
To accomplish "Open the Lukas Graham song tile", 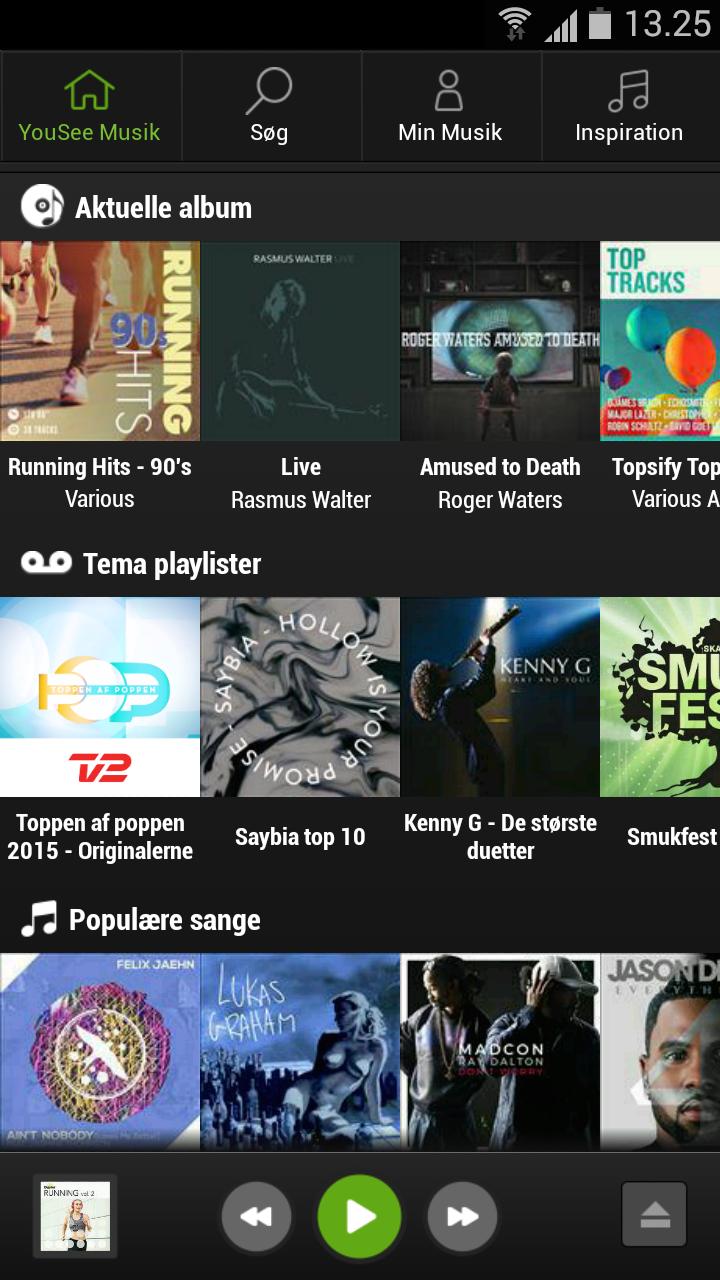I will (x=300, y=1050).
